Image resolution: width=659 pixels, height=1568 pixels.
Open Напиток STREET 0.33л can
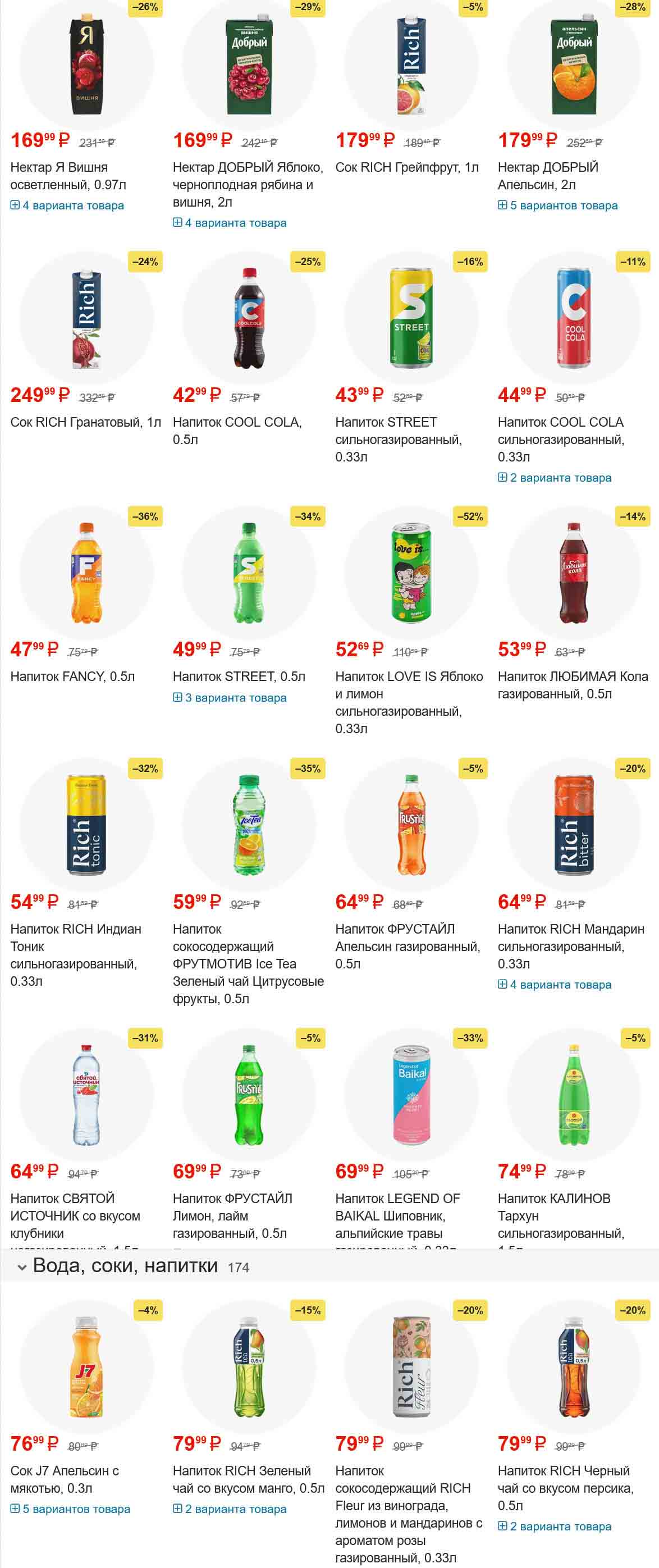411,318
